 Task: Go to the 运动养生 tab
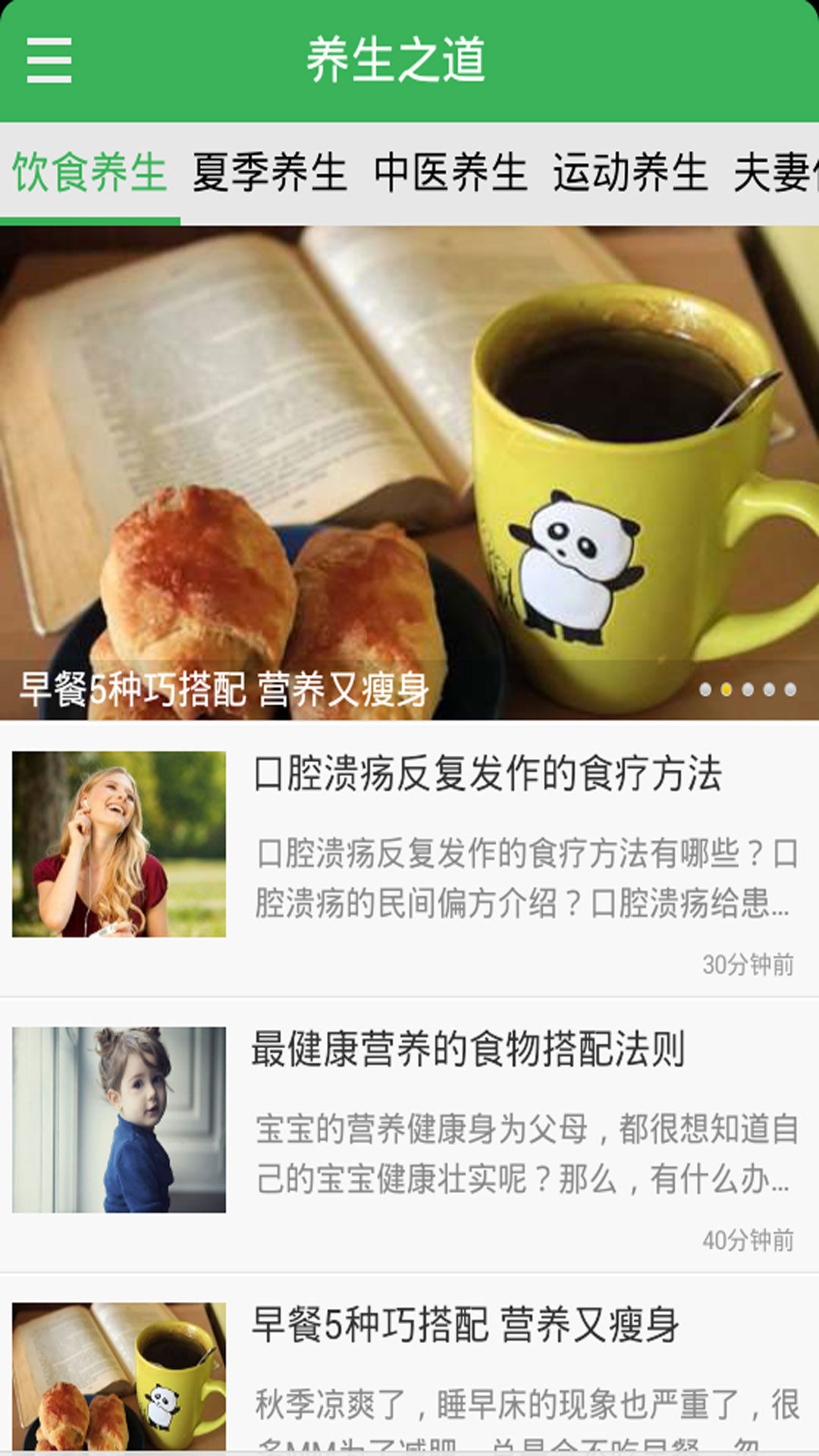tap(630, 173)
